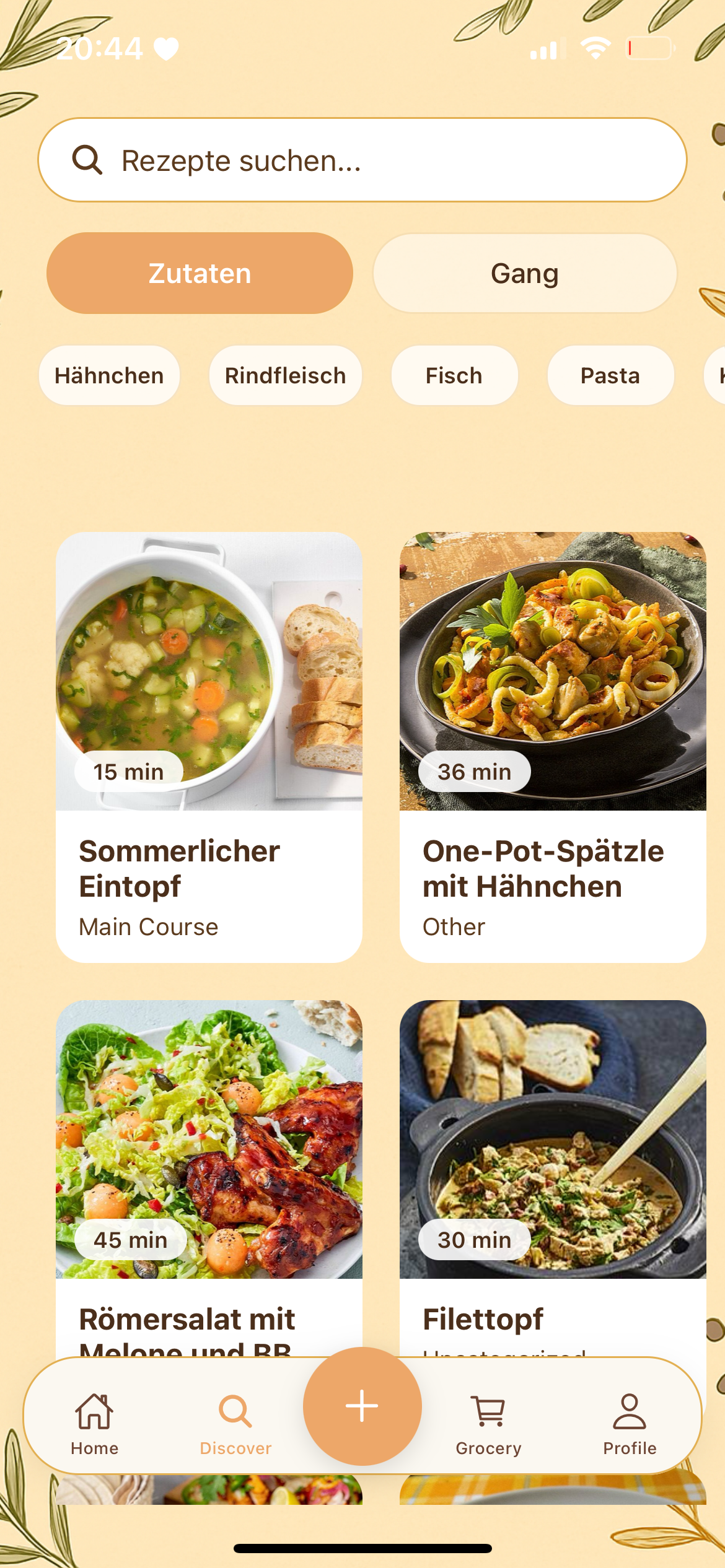Toggle the Pasta filter chip
Image resolution: width=725 pixels, height=1568 pixels.
[x=610, y=376]
